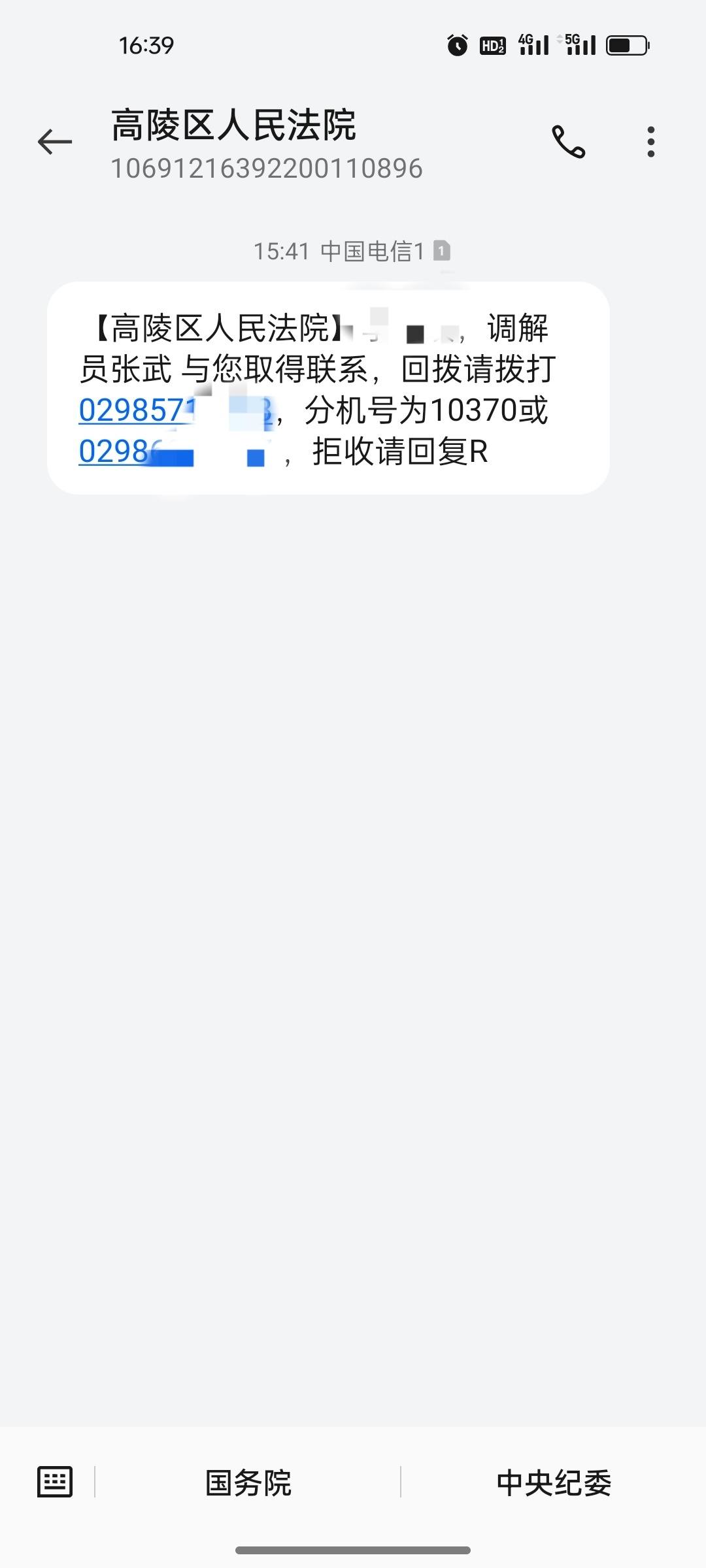Go back to the message list
Image resolution: width=706 pixels, height=1568 pixels.
click(x=55, y=142)
